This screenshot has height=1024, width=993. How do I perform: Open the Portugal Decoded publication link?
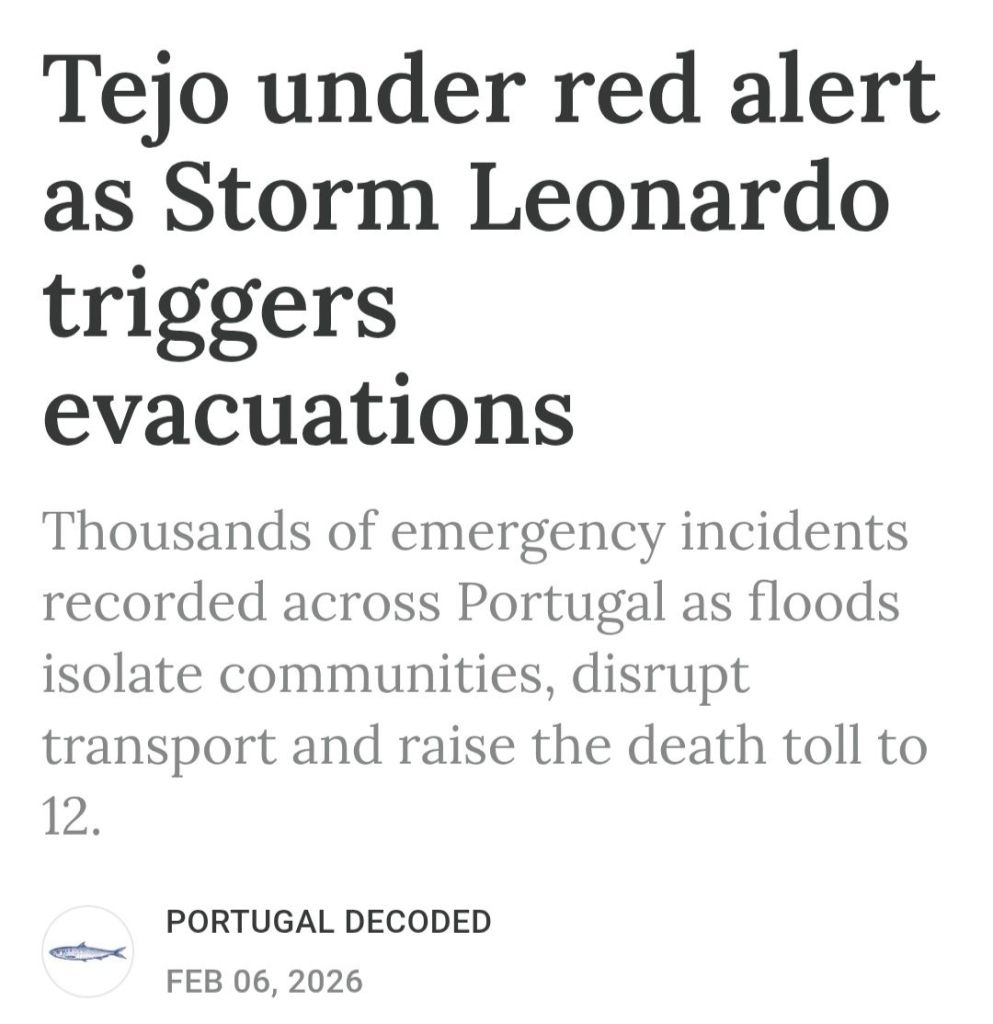pos(328,921)
